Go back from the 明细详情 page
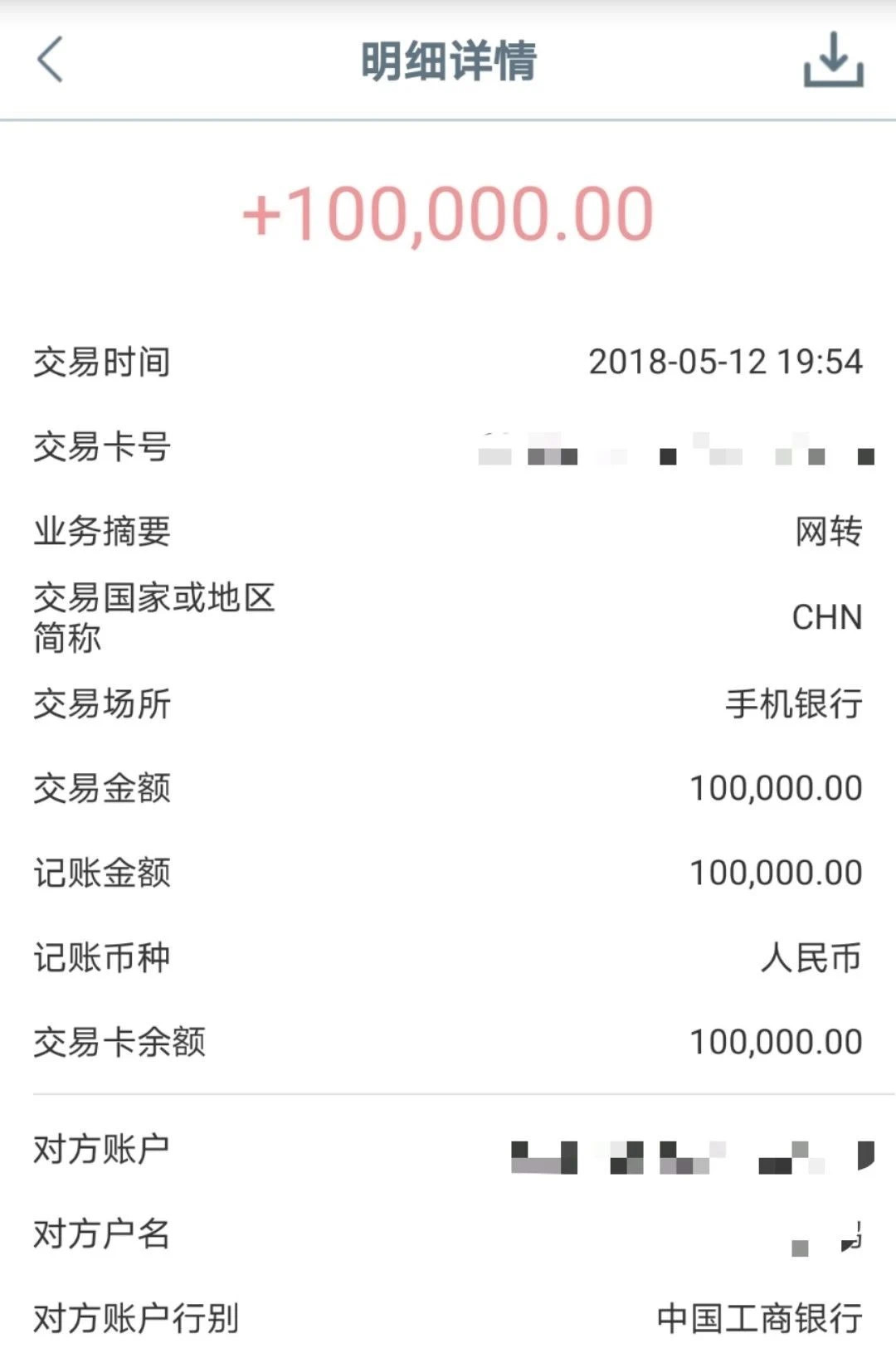The width and height of the screenshot is (896, 1348). [x=51, y=60]
